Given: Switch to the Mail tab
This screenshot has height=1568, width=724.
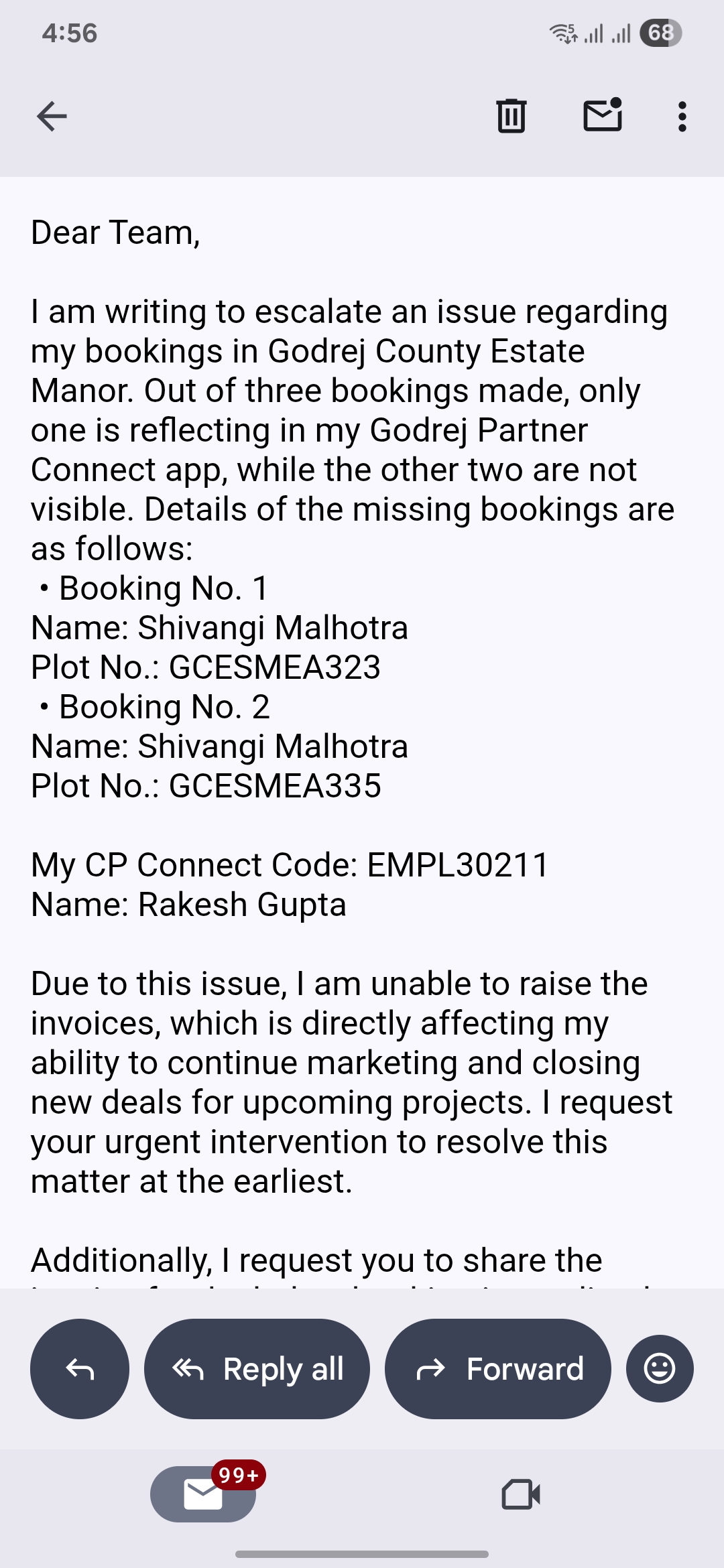Looking at the screenshot, I should 203,1494.
